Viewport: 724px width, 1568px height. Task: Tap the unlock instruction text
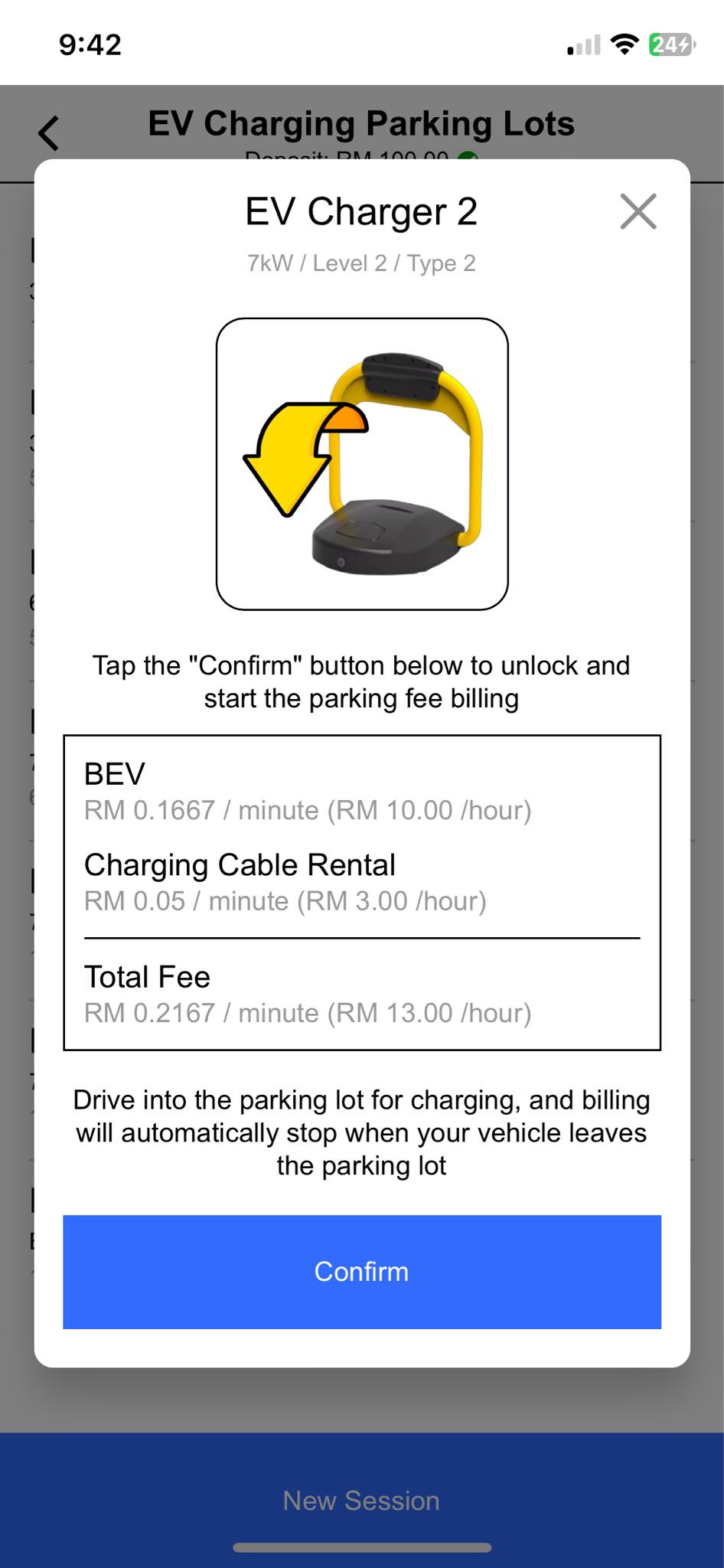[361, 681]
